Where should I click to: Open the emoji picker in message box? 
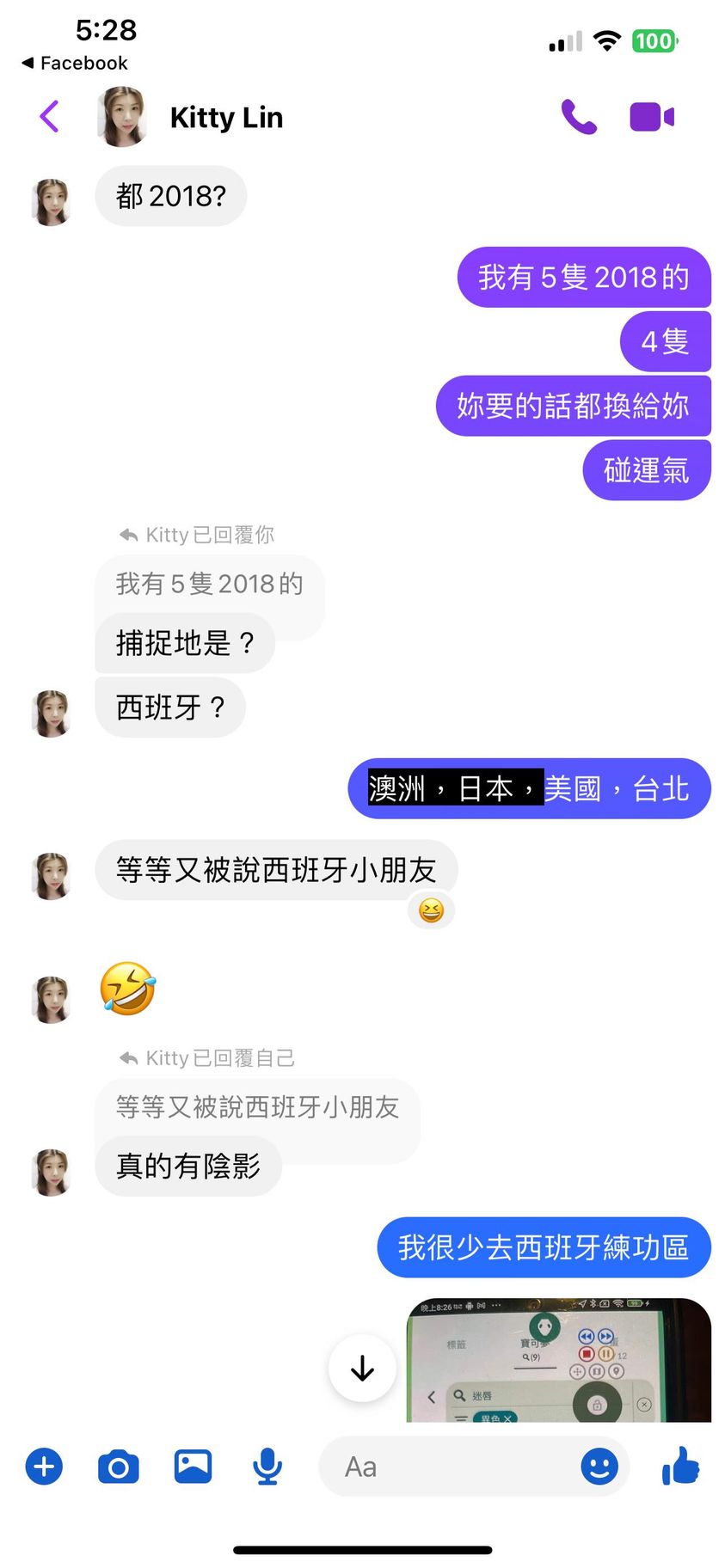(x=599, y=1466)
